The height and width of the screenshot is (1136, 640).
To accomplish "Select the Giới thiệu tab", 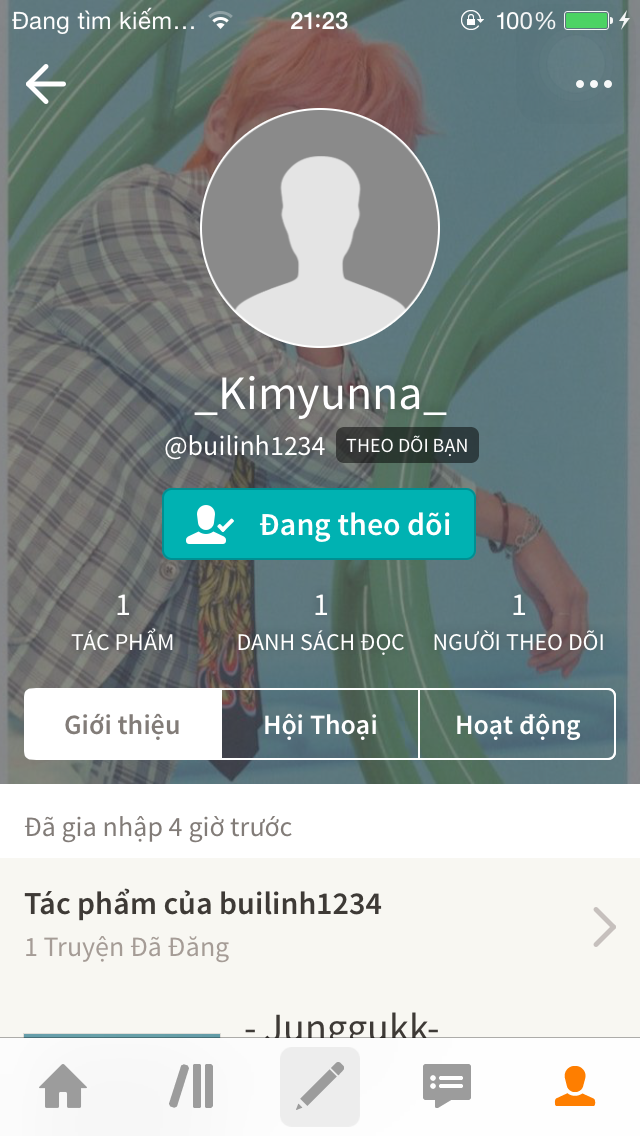I will coord(123,724).
